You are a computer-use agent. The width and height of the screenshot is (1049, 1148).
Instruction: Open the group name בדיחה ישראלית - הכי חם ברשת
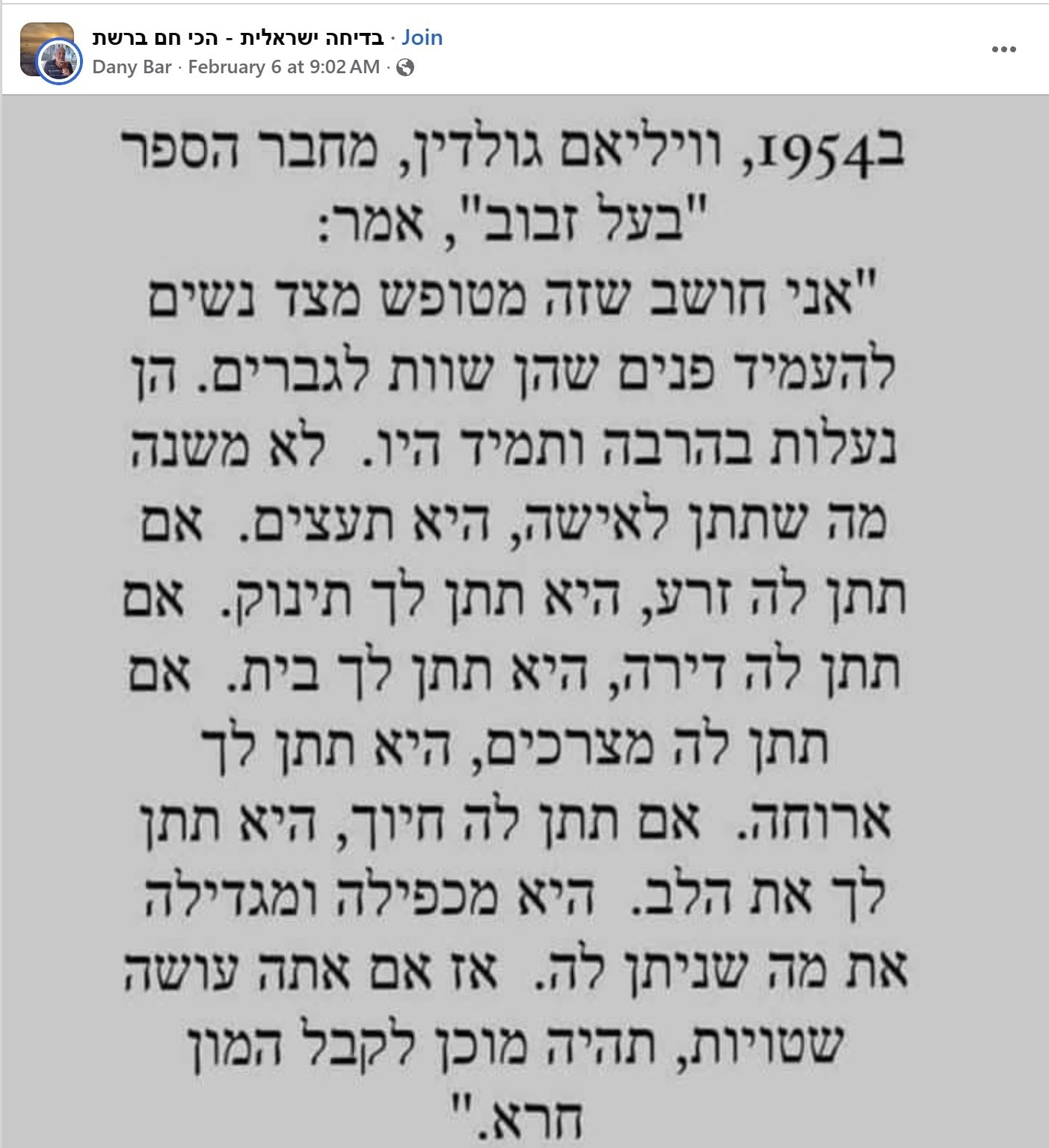click(x=239, y=37)
